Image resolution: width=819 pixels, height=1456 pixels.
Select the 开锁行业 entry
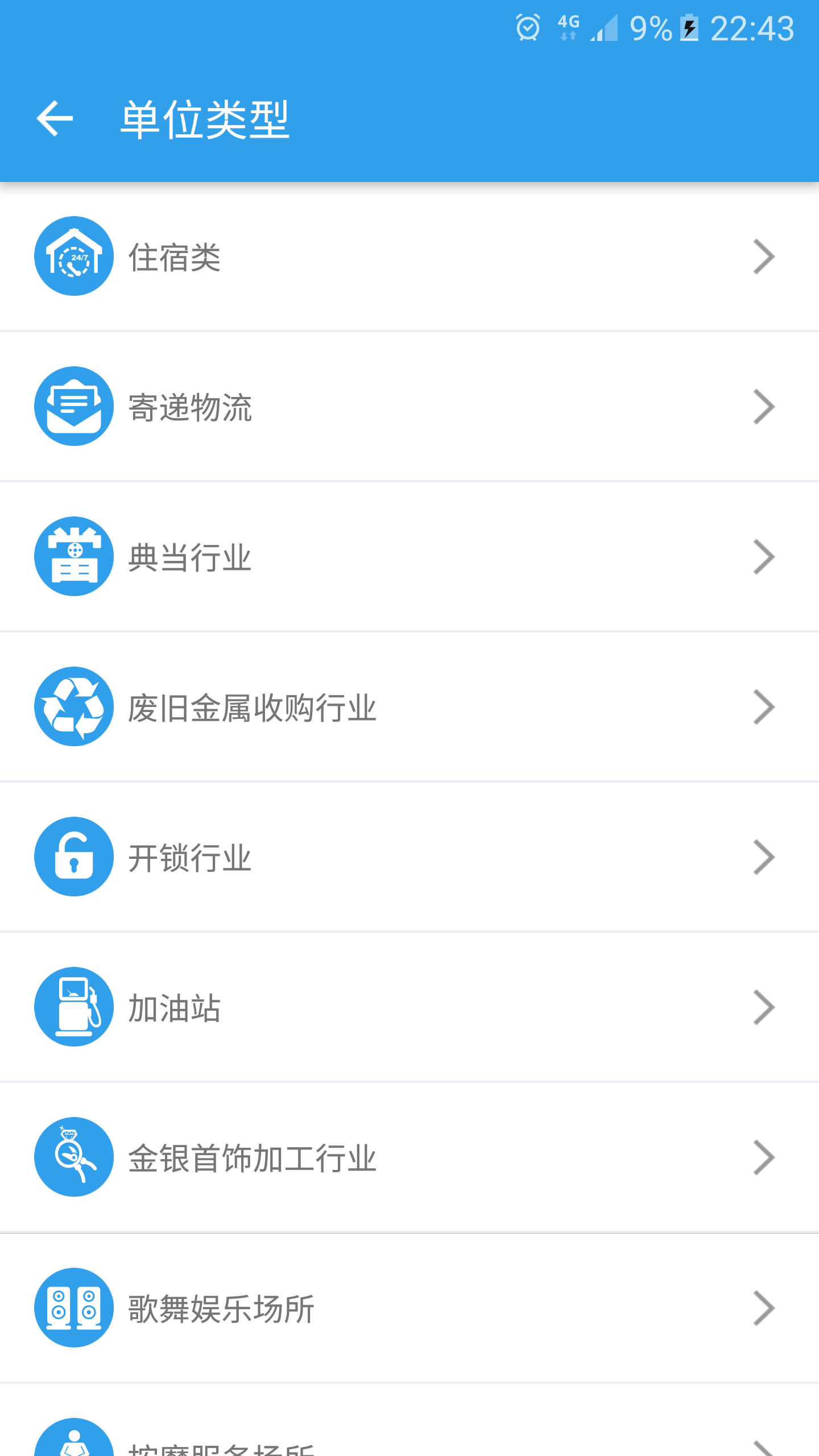(x=409, y=857)
